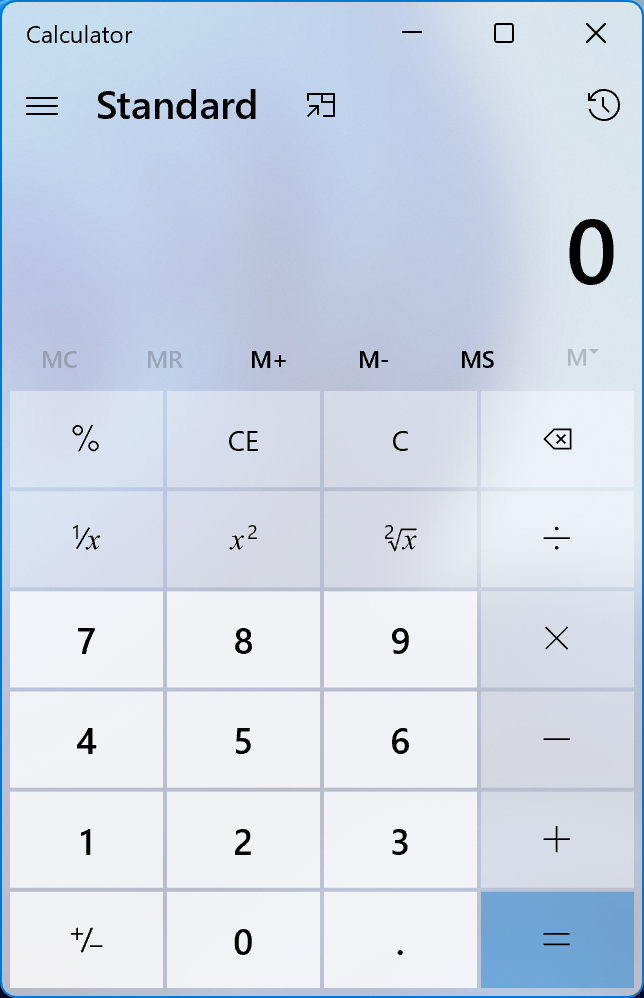The image size is (644, 998).
Task: Keep calculator on top
Action: [x=321, y=106]
